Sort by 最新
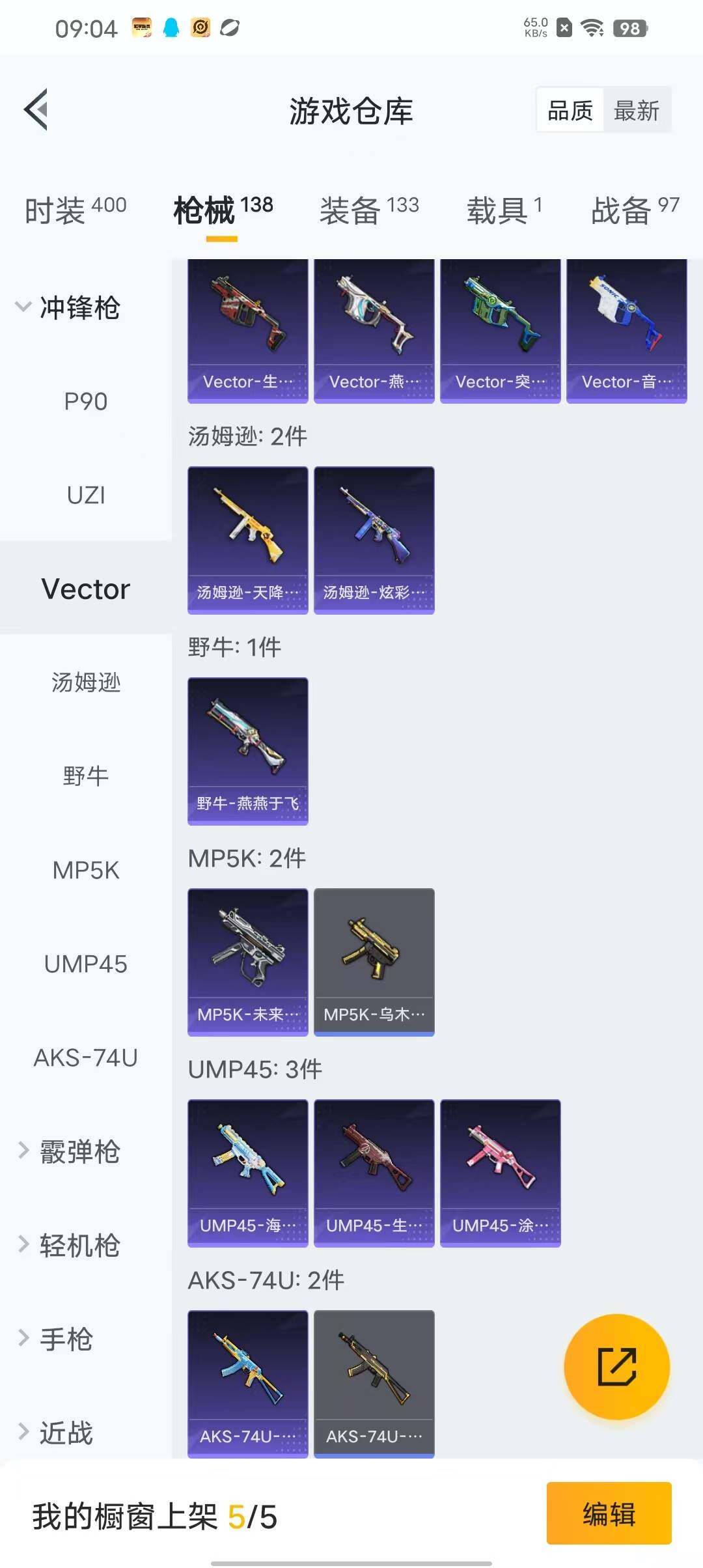 [636, 110]
